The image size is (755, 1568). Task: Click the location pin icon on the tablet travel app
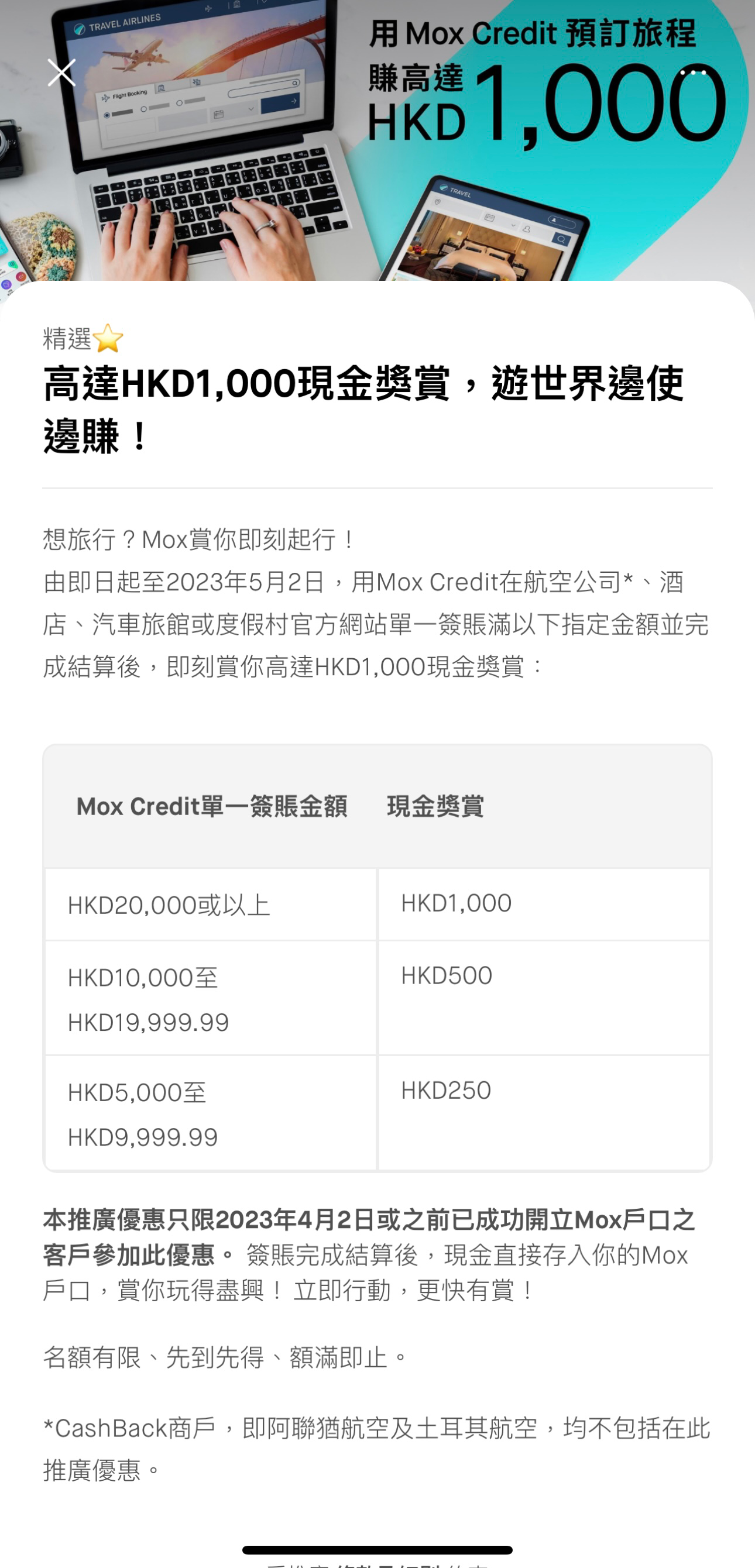point(438,201)
